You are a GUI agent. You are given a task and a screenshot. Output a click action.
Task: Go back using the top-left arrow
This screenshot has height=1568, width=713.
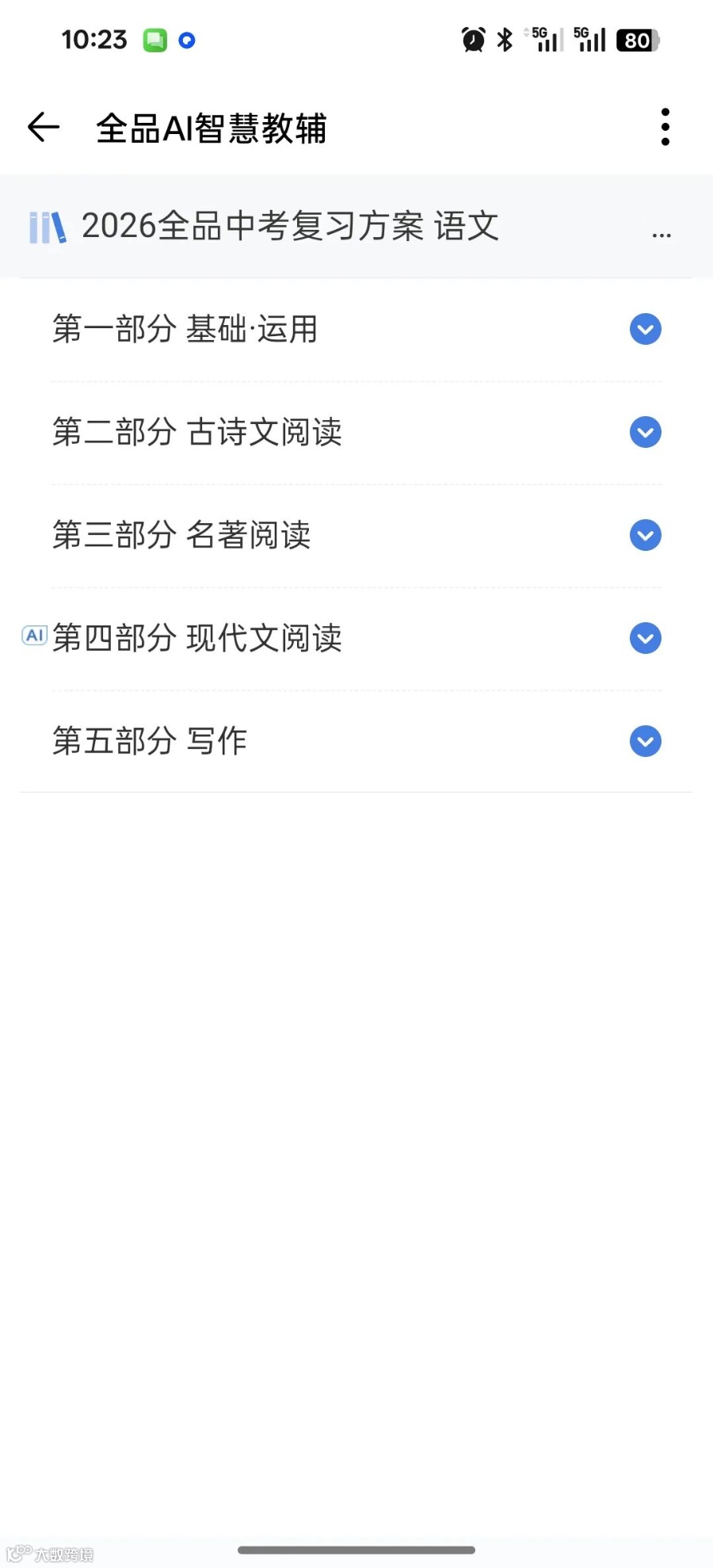pos(44,127)
